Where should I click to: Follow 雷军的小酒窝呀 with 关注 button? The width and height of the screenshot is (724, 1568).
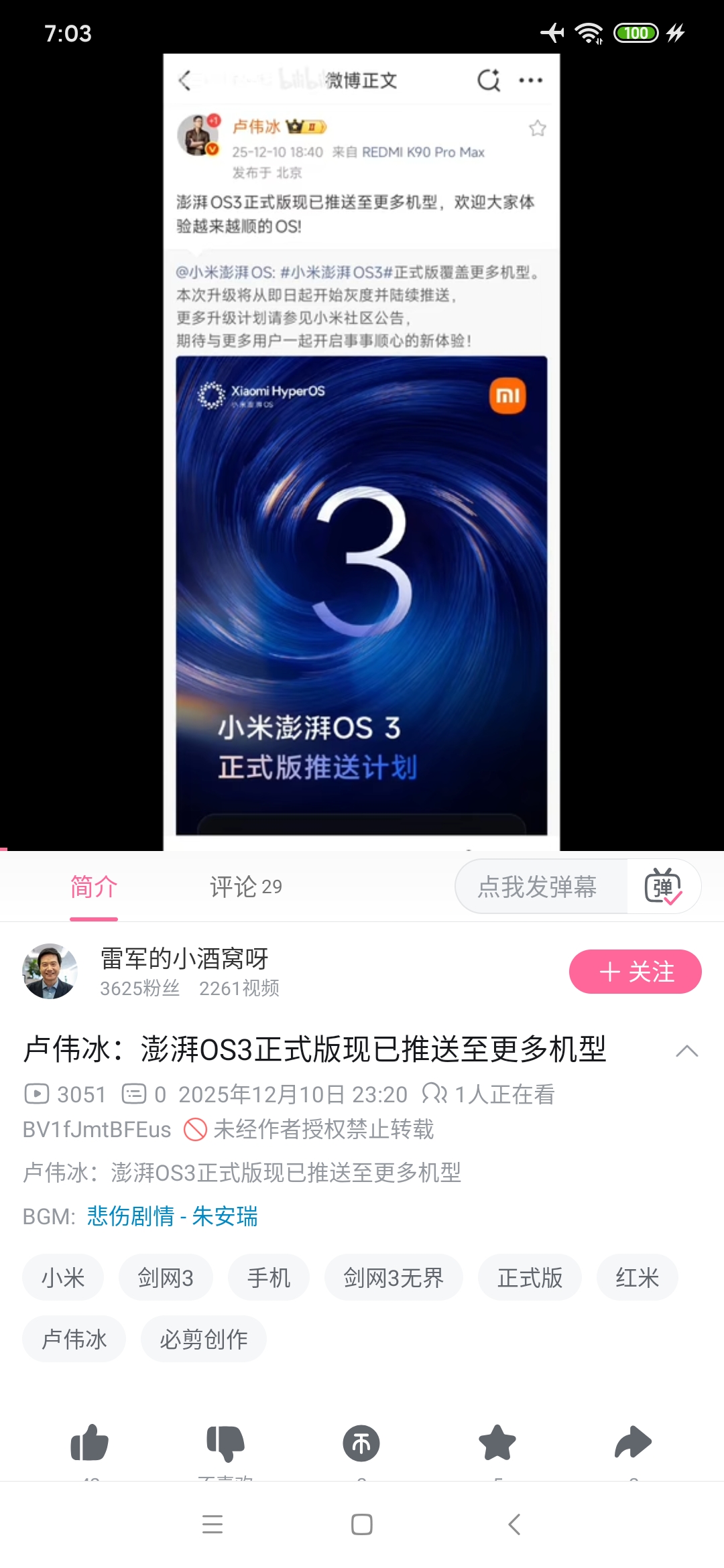point(635,972)
